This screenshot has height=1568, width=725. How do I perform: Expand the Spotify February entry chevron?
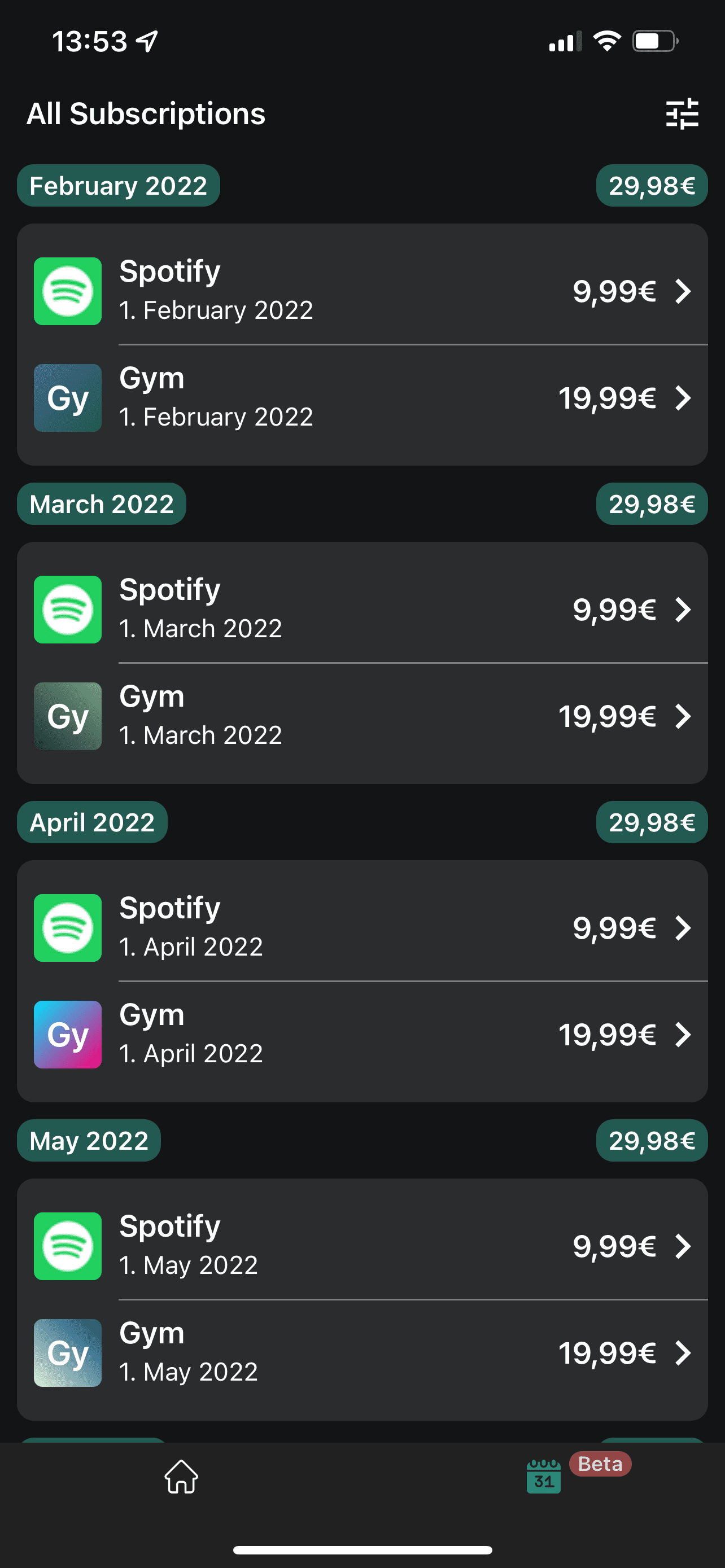click(683, 291)
